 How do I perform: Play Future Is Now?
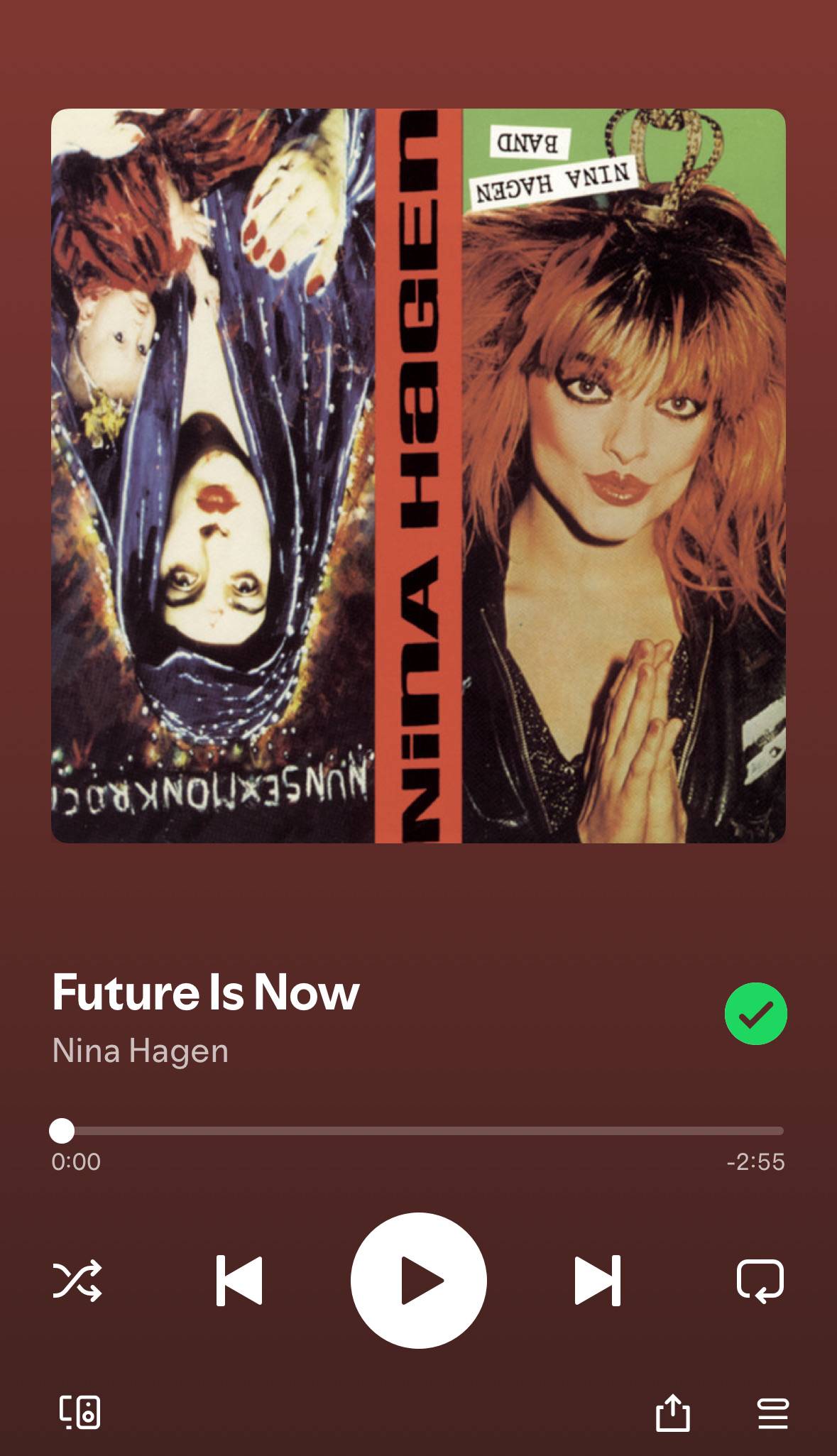point(418,1281)
